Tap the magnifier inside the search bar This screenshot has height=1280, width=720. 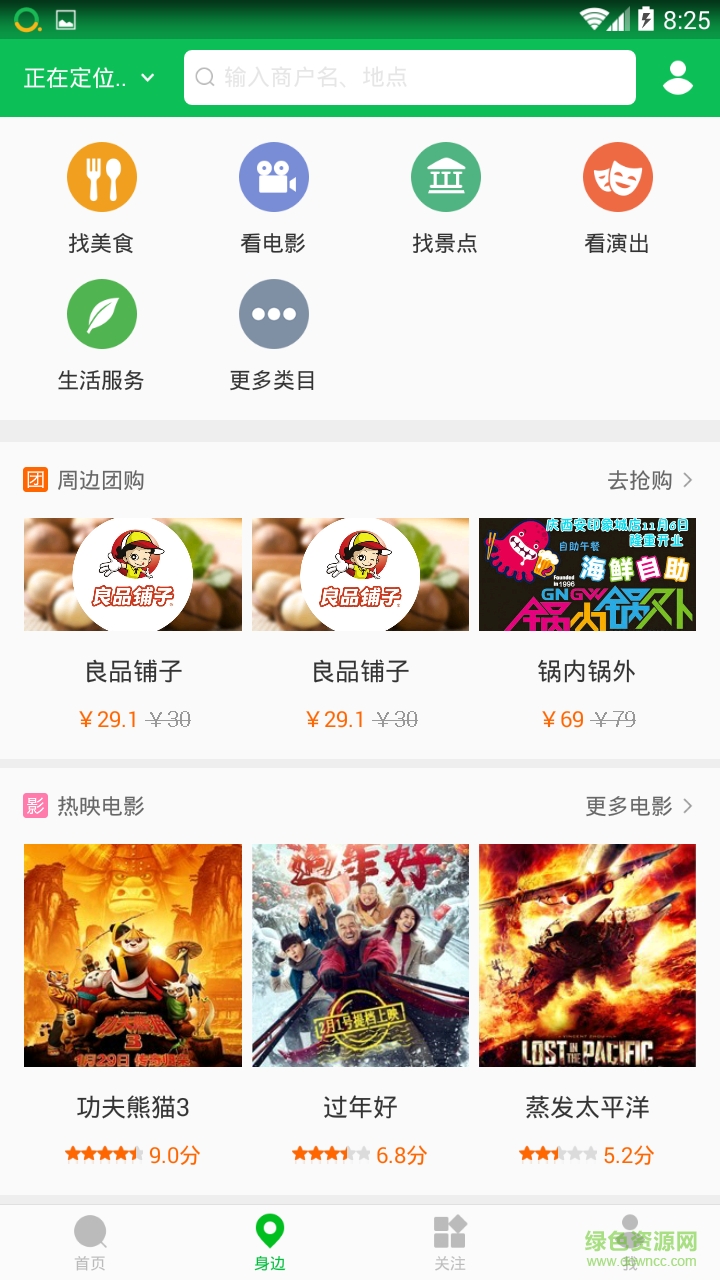tap(206, 76)
